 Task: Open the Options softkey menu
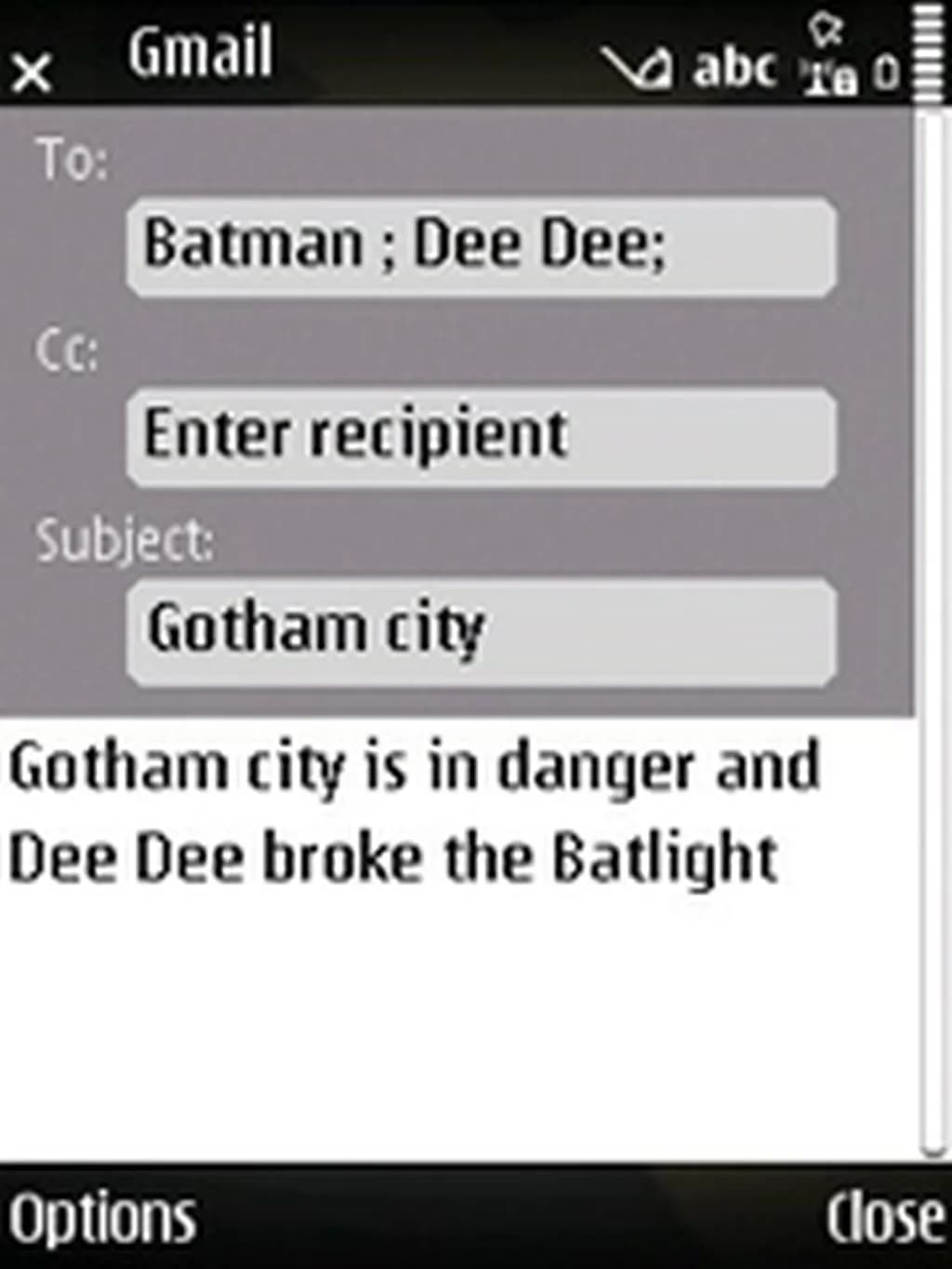(x=102, y=1218)
